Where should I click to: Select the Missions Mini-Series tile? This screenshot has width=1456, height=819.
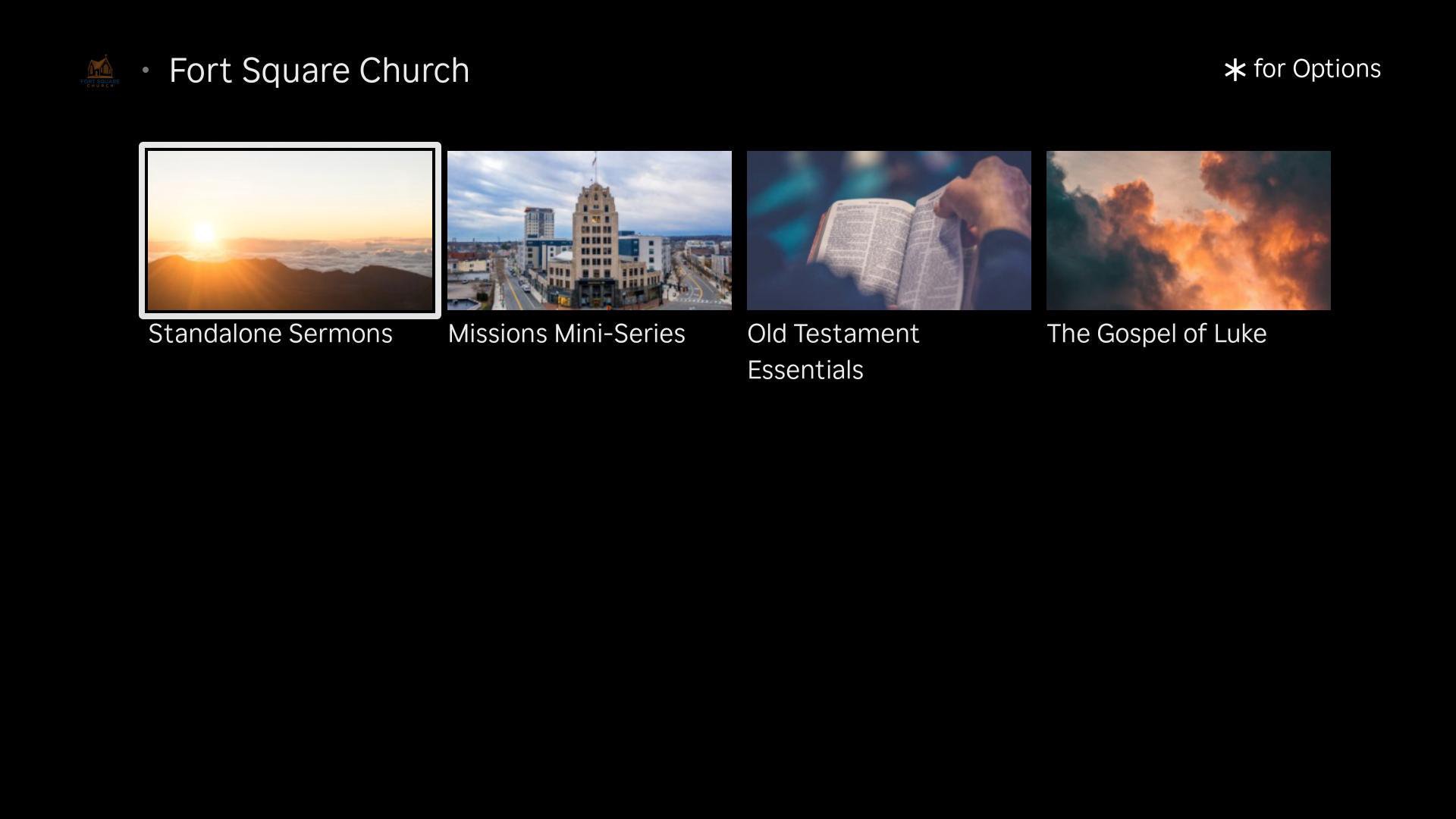pos(589,231)
